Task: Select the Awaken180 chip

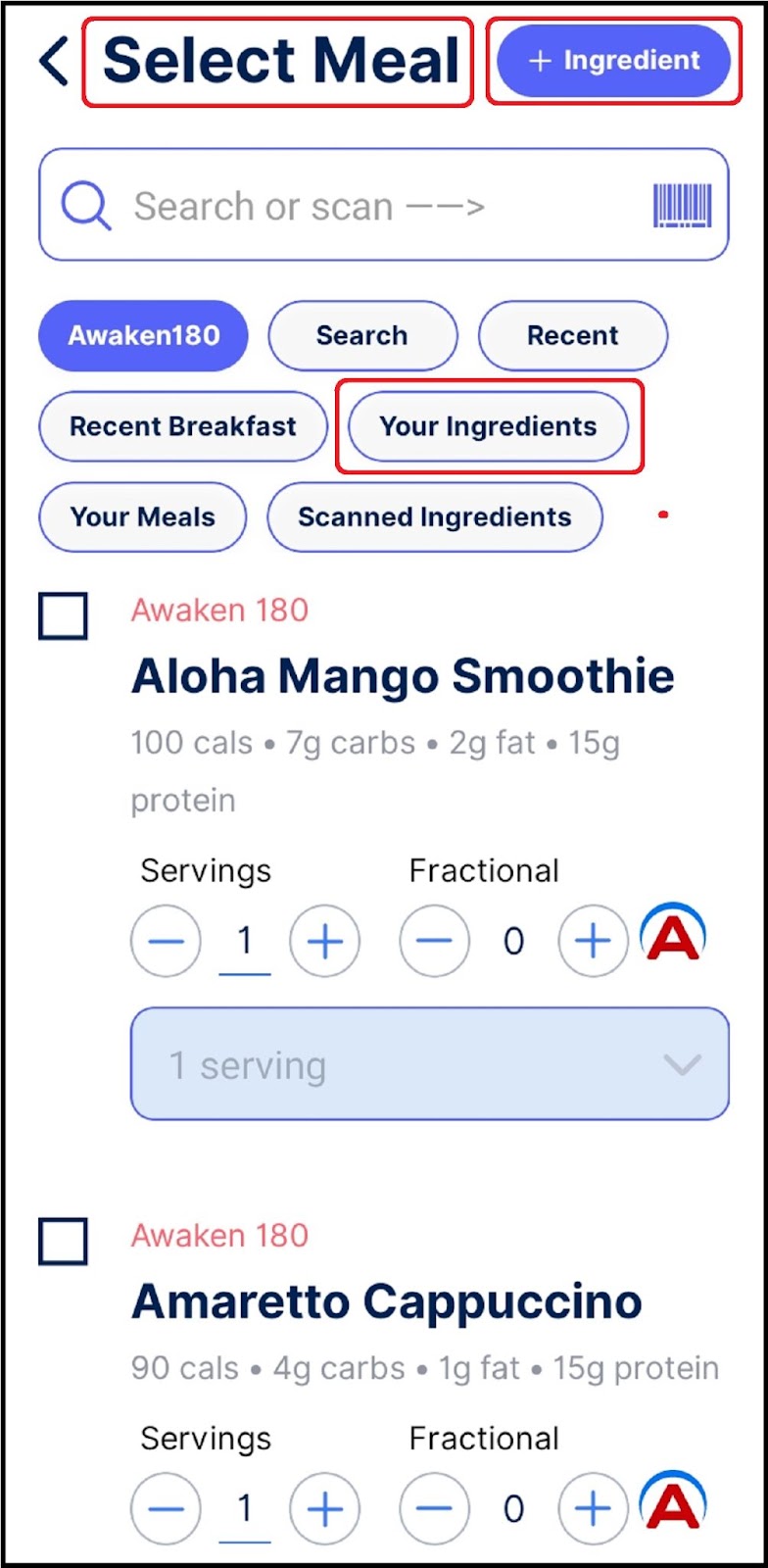Action: coord(143,335)
